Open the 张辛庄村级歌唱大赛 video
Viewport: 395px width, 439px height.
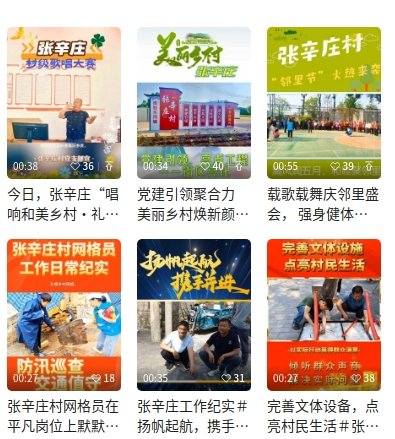click(64, 103)
